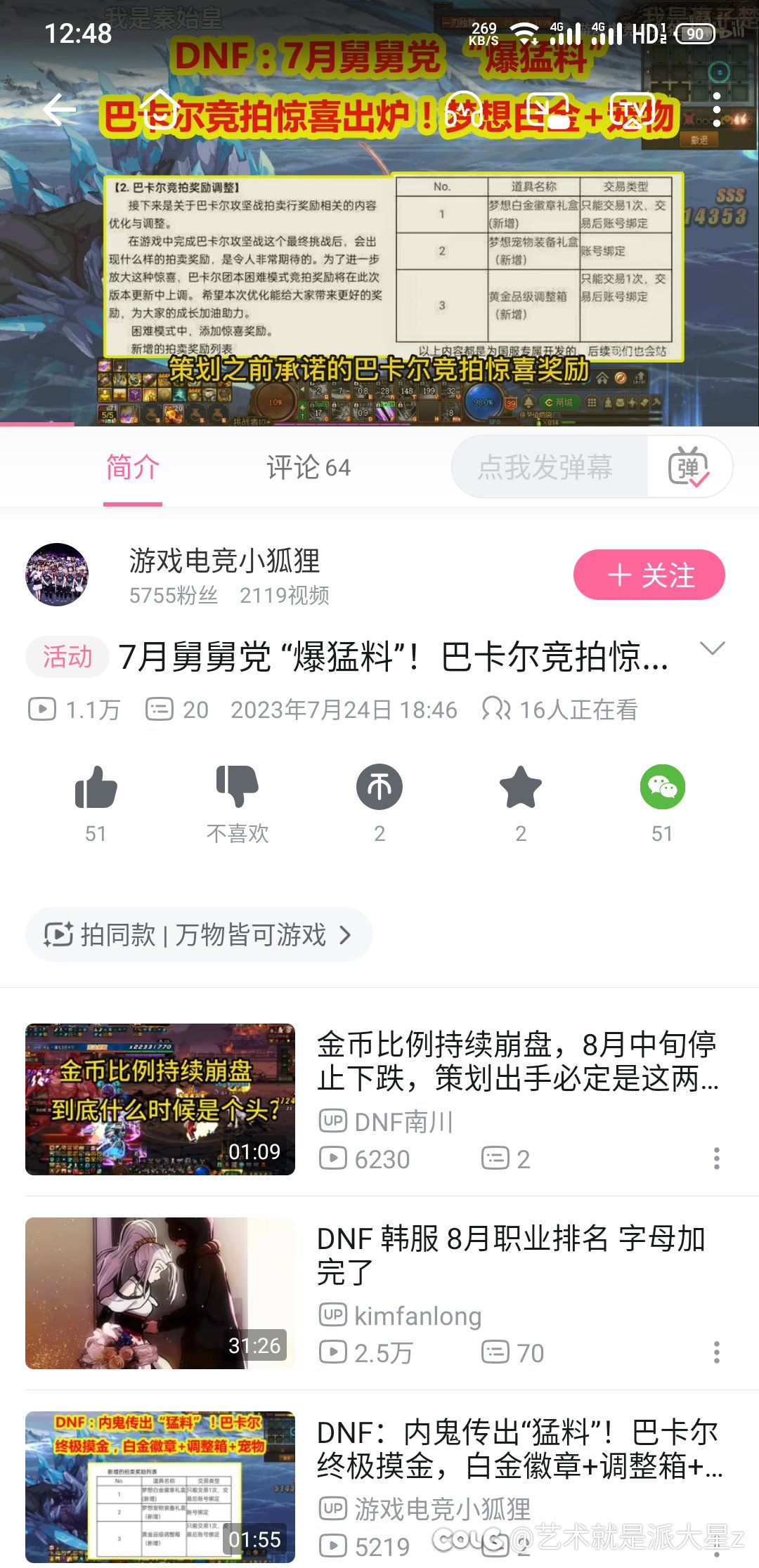This screenshot has height=1568, width=759.
Task: Open 拍同款 | 万物皆可游戏 chip
Action: click(199, 934)
